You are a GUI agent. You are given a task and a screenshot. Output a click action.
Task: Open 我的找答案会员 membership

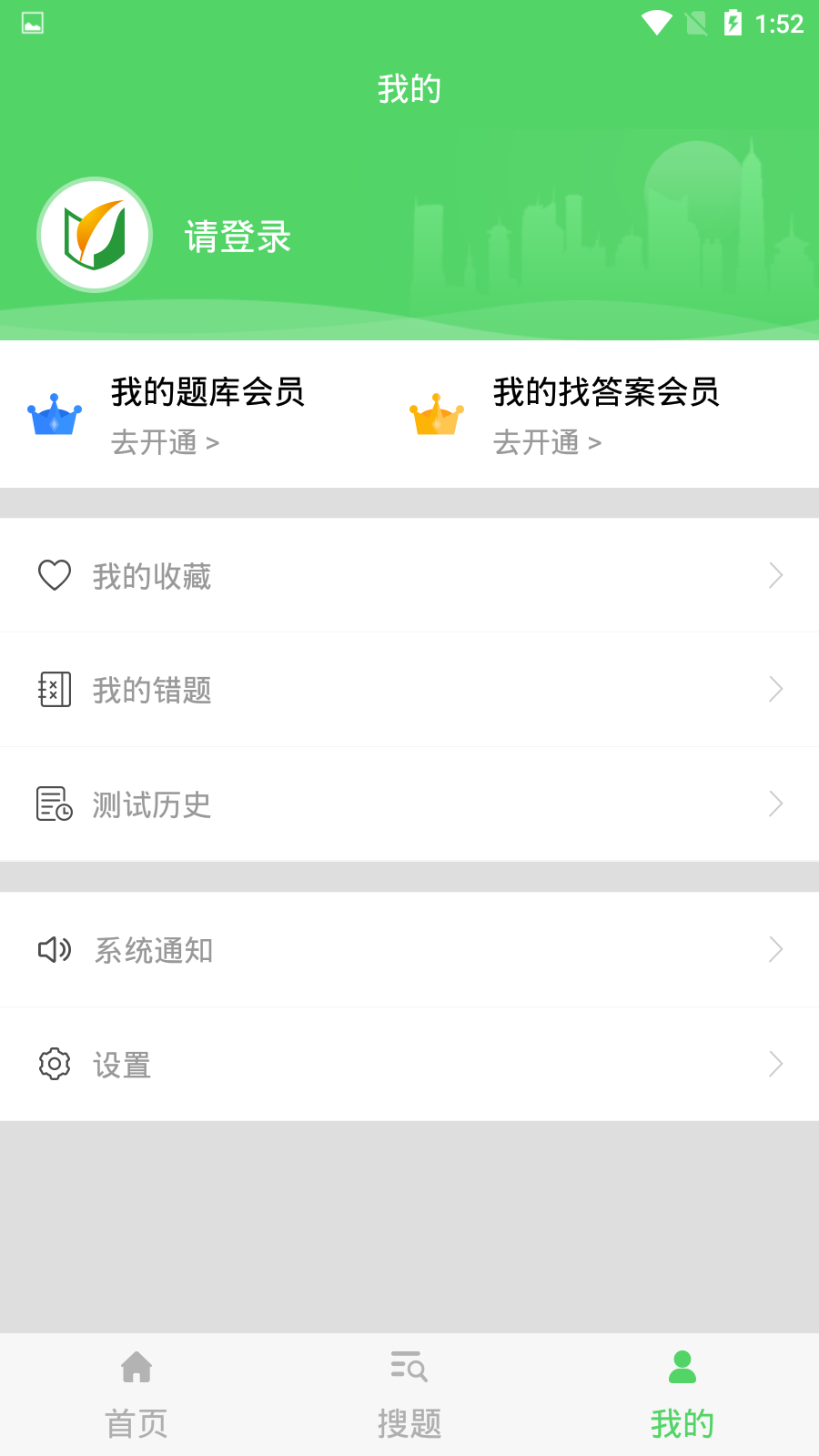(x=605, y=414)
